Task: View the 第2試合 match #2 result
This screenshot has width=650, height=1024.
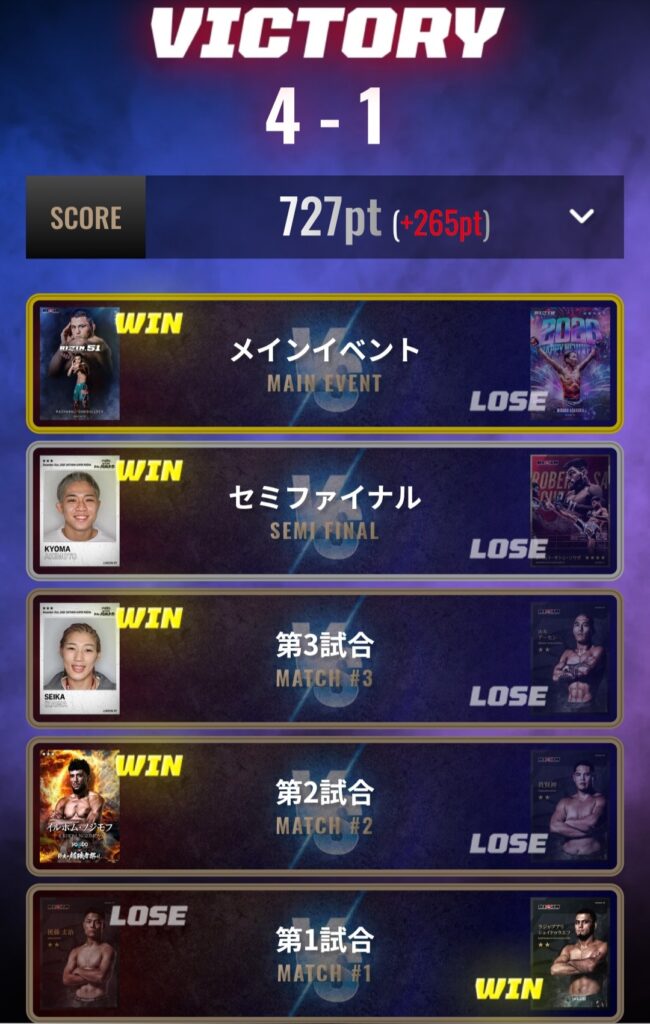Action: [x=325, y=805]
